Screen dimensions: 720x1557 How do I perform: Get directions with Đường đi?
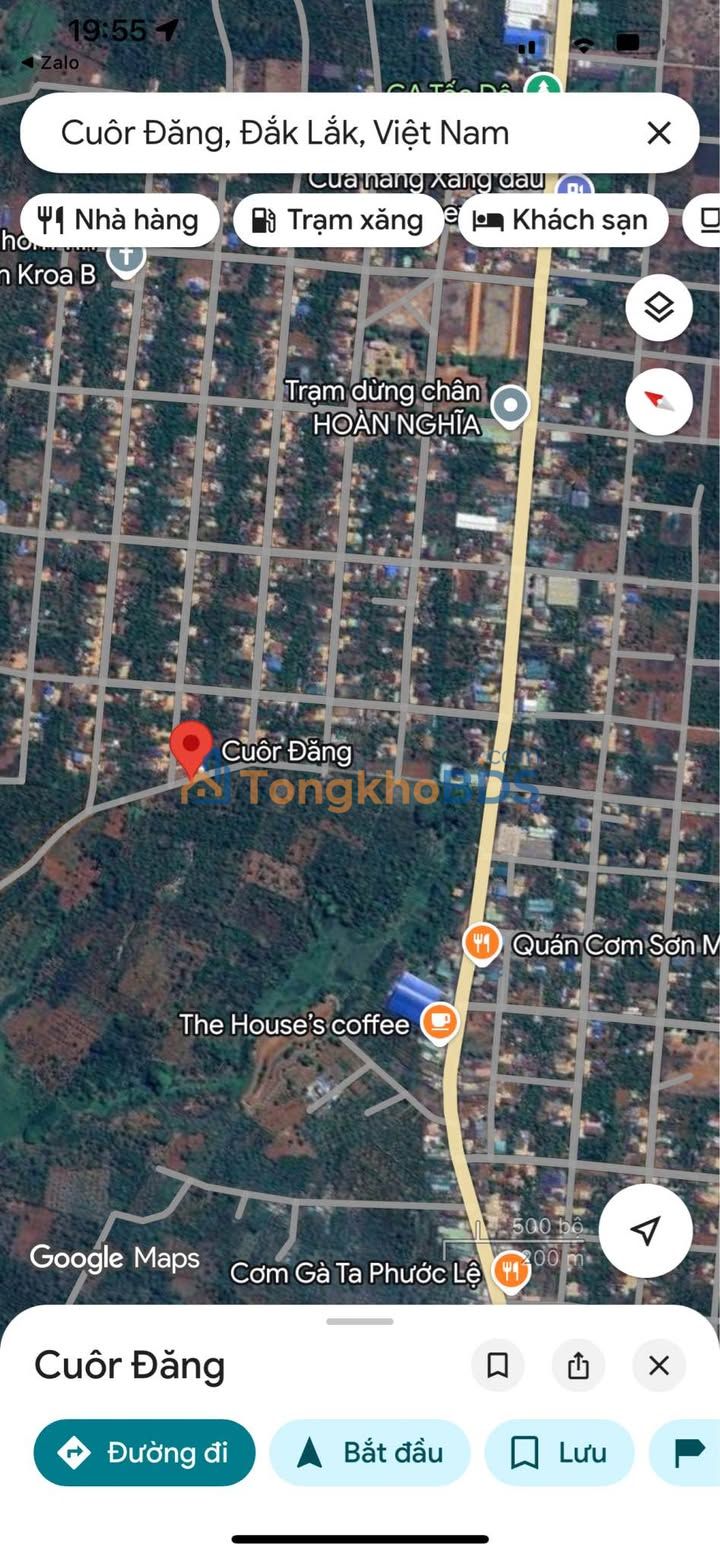point(145,1452)
